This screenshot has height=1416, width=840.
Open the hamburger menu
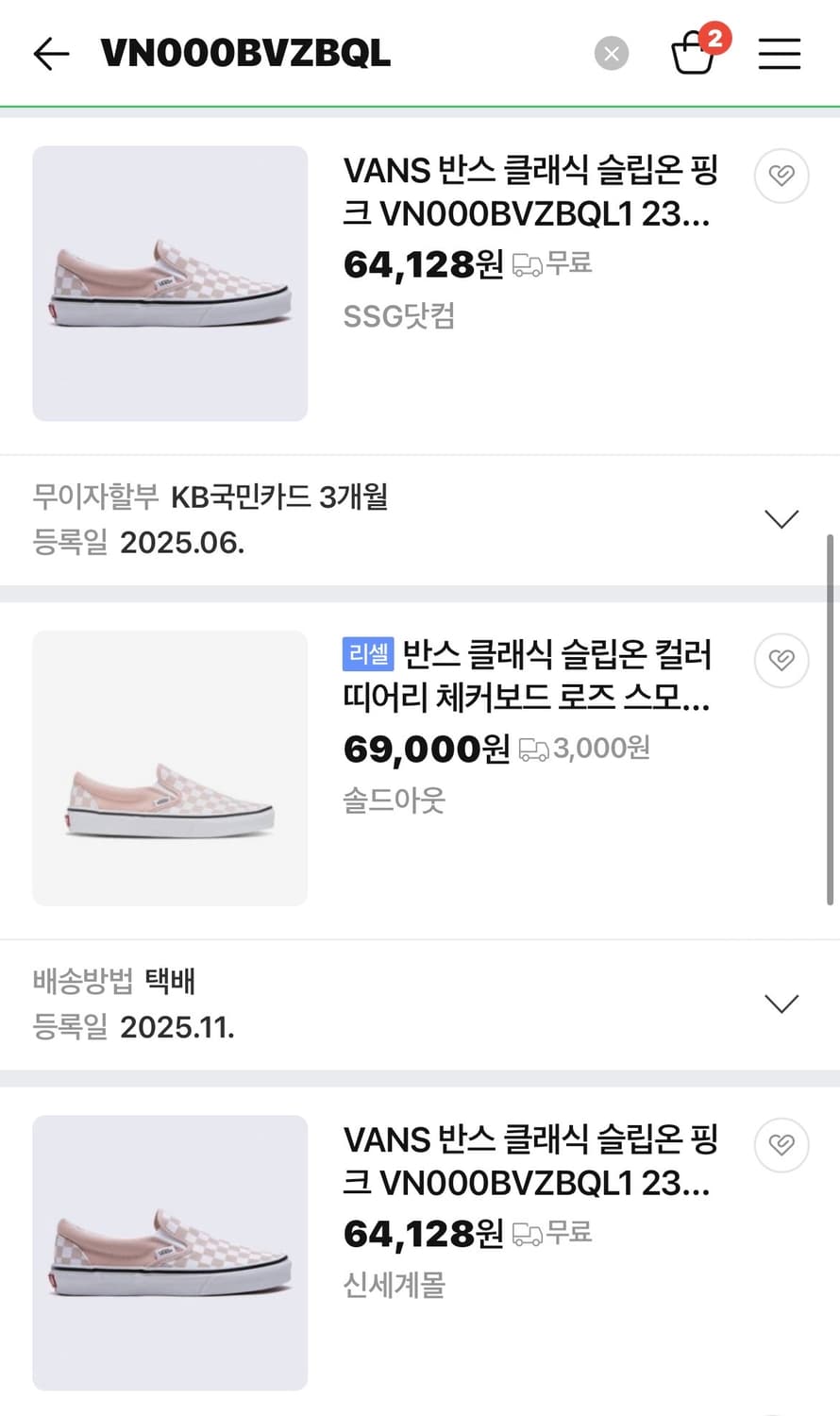780,53
